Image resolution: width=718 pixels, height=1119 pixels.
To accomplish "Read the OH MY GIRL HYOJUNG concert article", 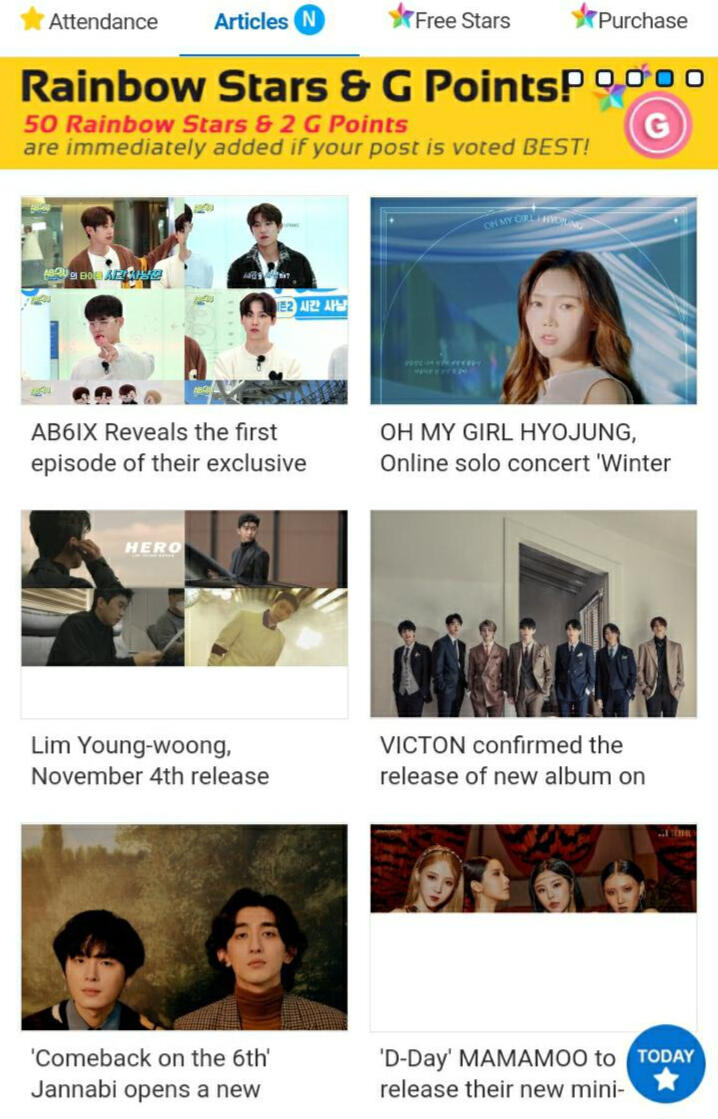I will pyautogui.click(x=533, y=300).
